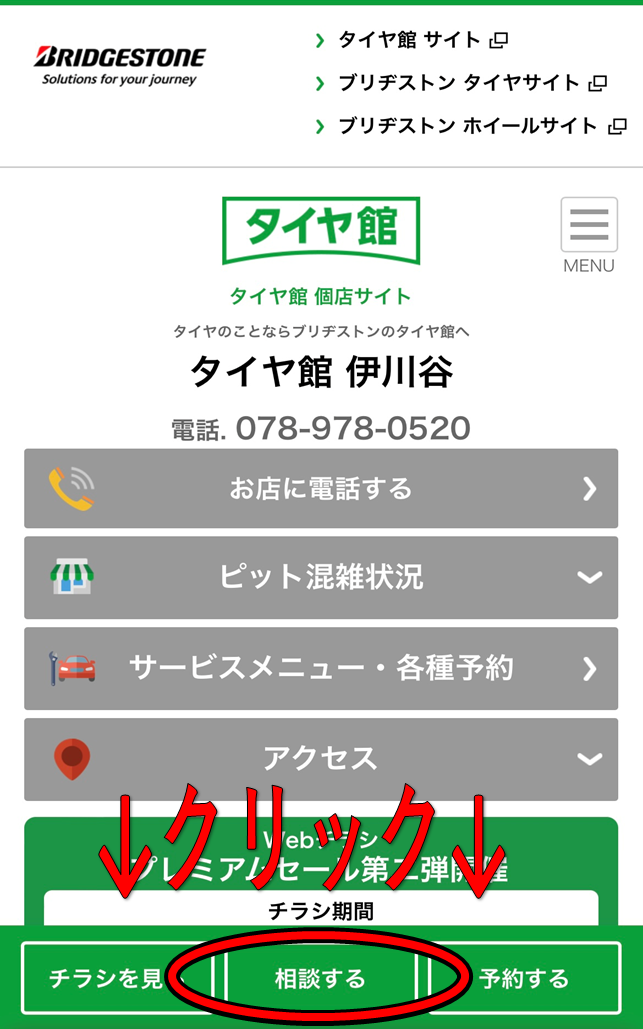
Task: Expand the ピット混雑状況 section
Action: [x=321, y=577]
